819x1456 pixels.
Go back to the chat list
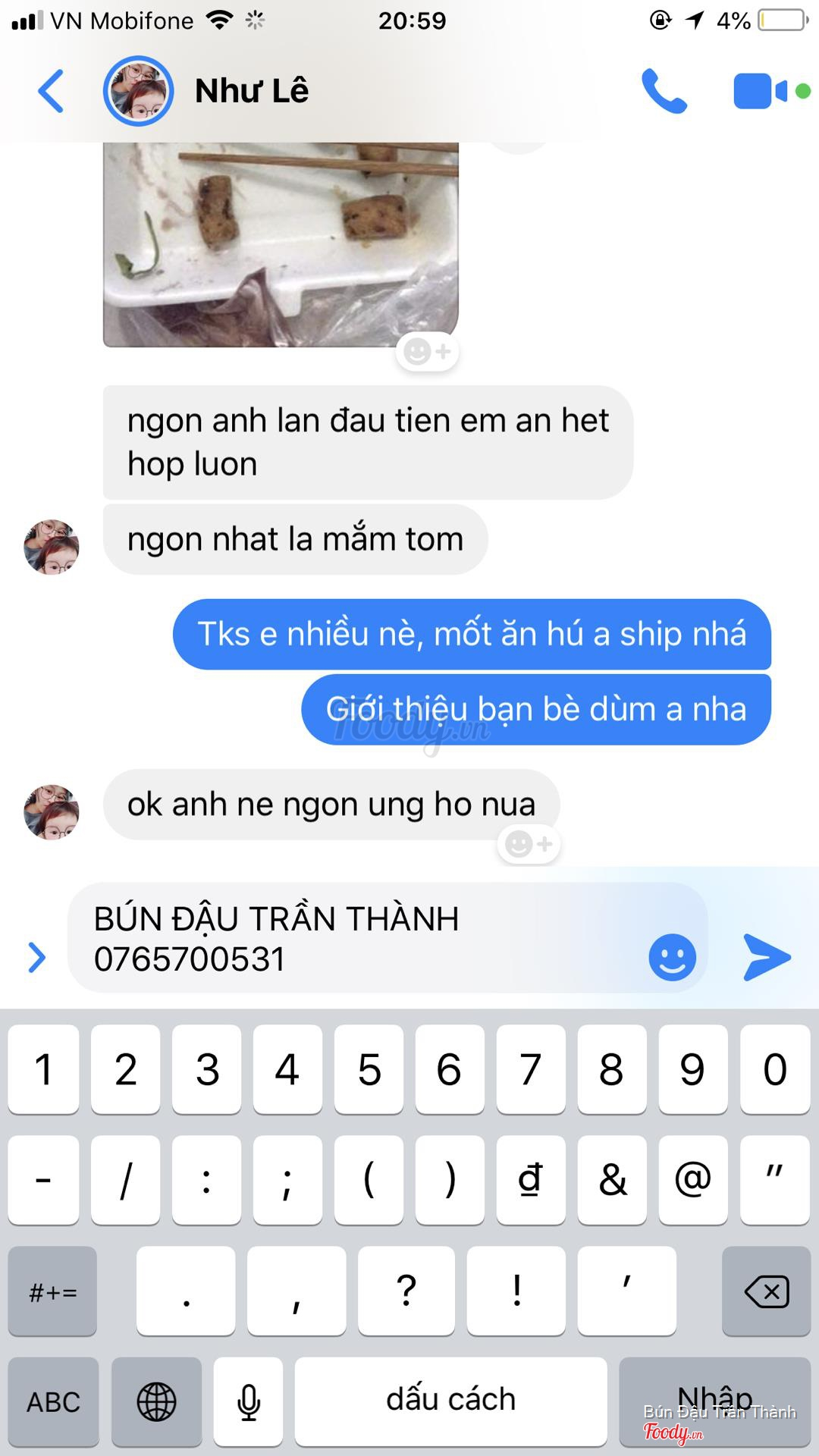click(x=50, y=91)
